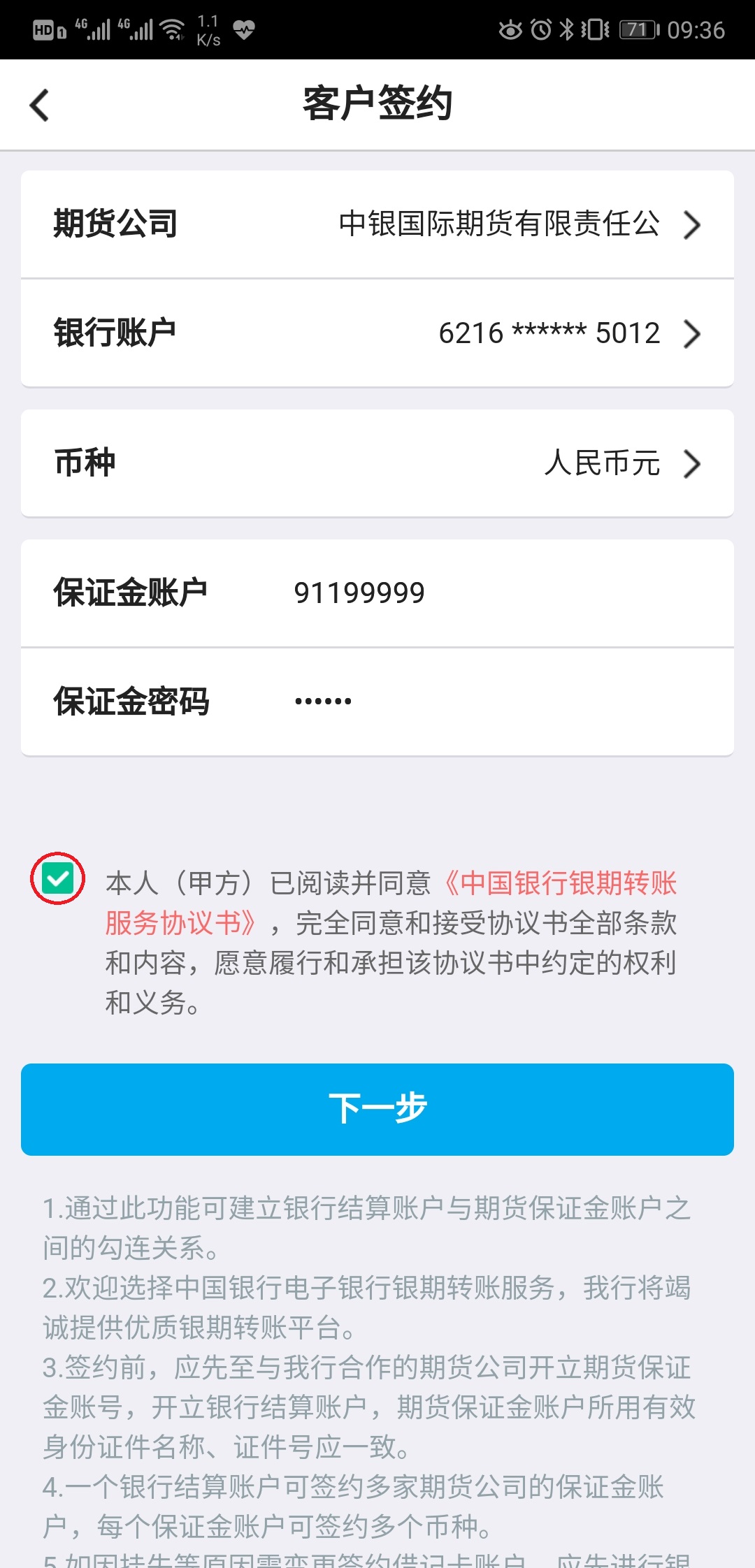Open 中国银行银期转账服务协议书 link
The height and width of the screenshot is (1568, 755).
pyautogui.click(x=559, y=884)
